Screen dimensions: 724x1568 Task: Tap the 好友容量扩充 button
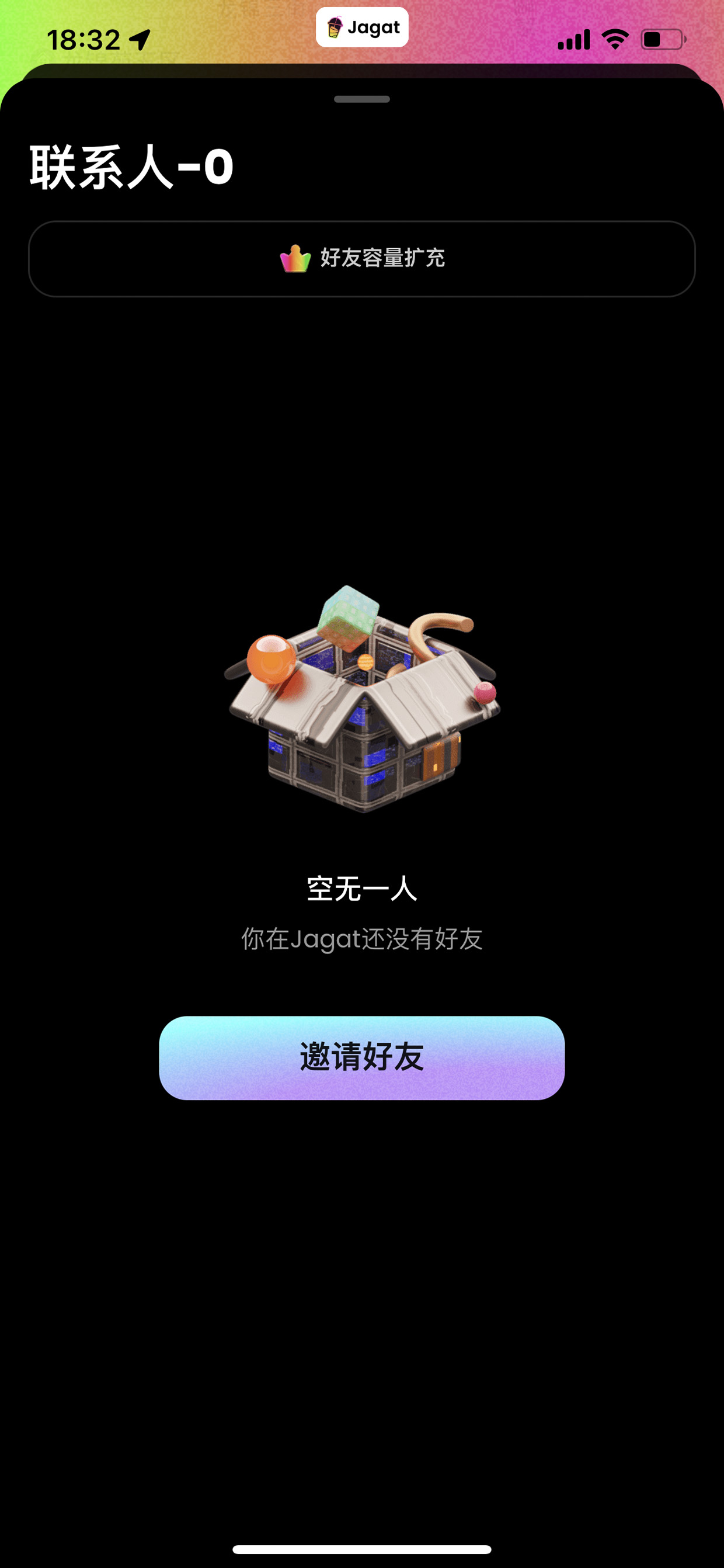coord(362,259)
